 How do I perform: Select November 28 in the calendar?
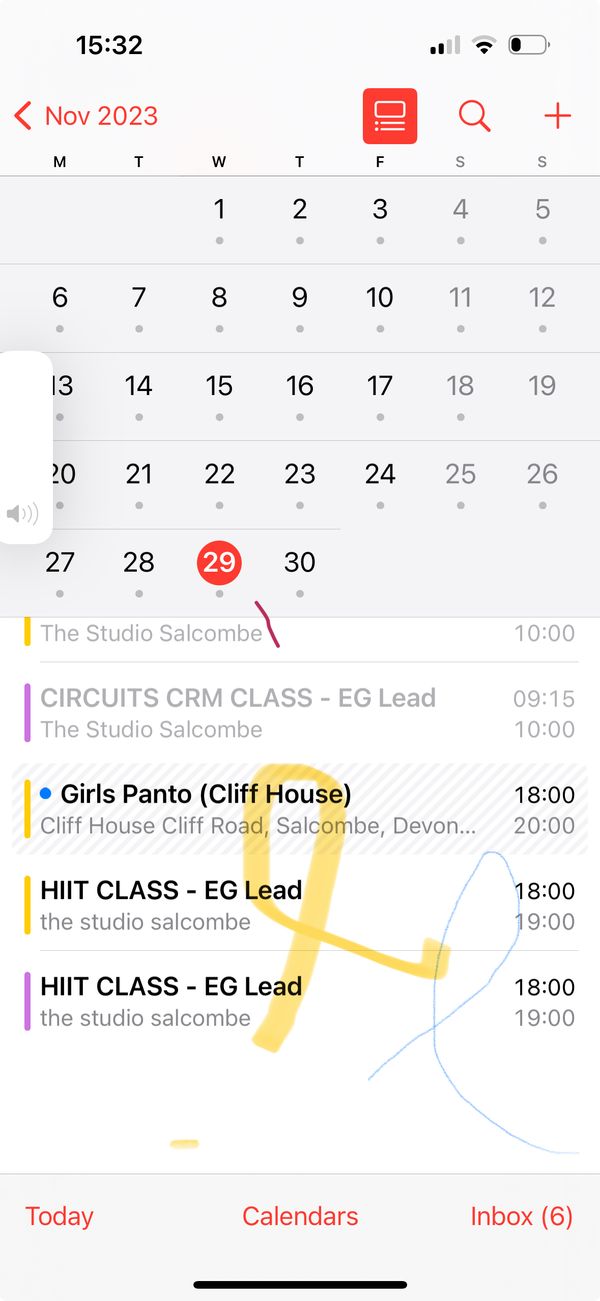[x=139, y=563]
